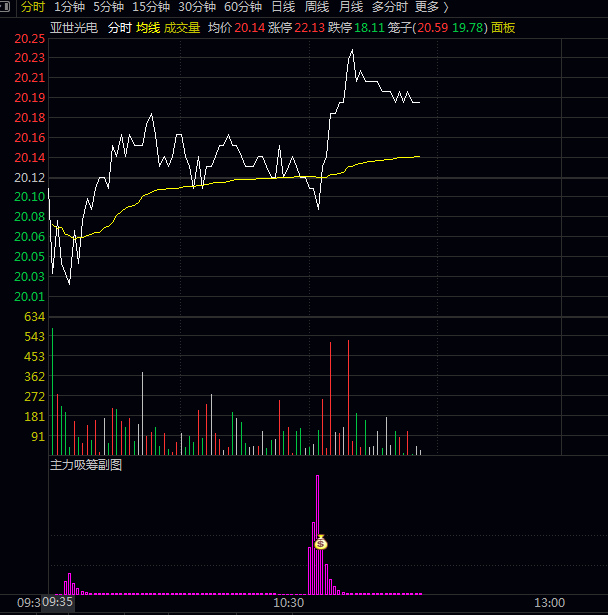Expand the 更多 options
Image resolution: width=608 pixels, height=615 pixels.
pyautogui.click(x=430, y=7)
